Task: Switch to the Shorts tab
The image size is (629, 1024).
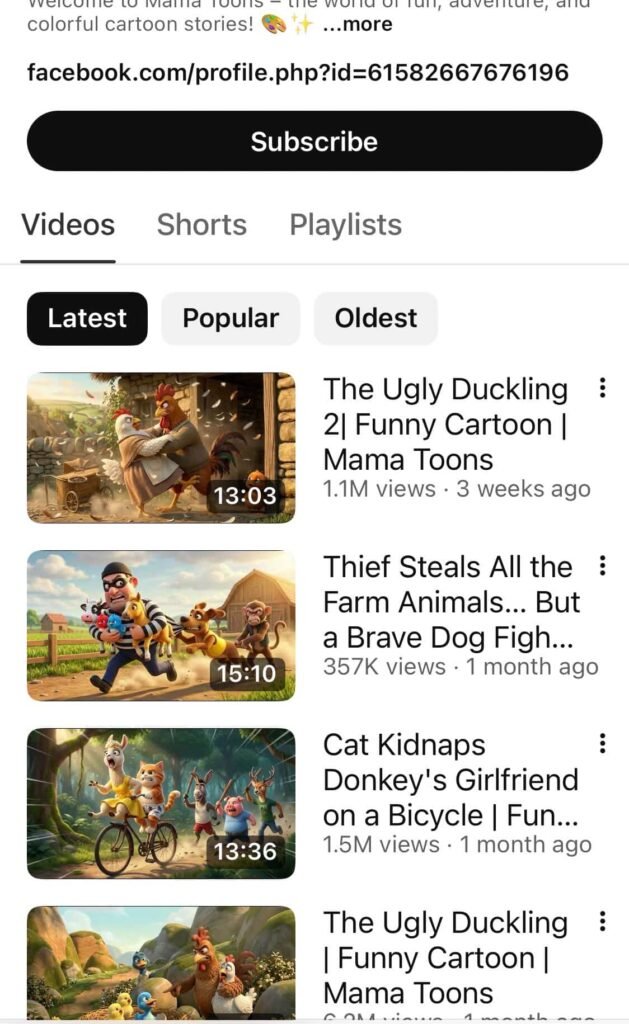Action: click(201, 225)
